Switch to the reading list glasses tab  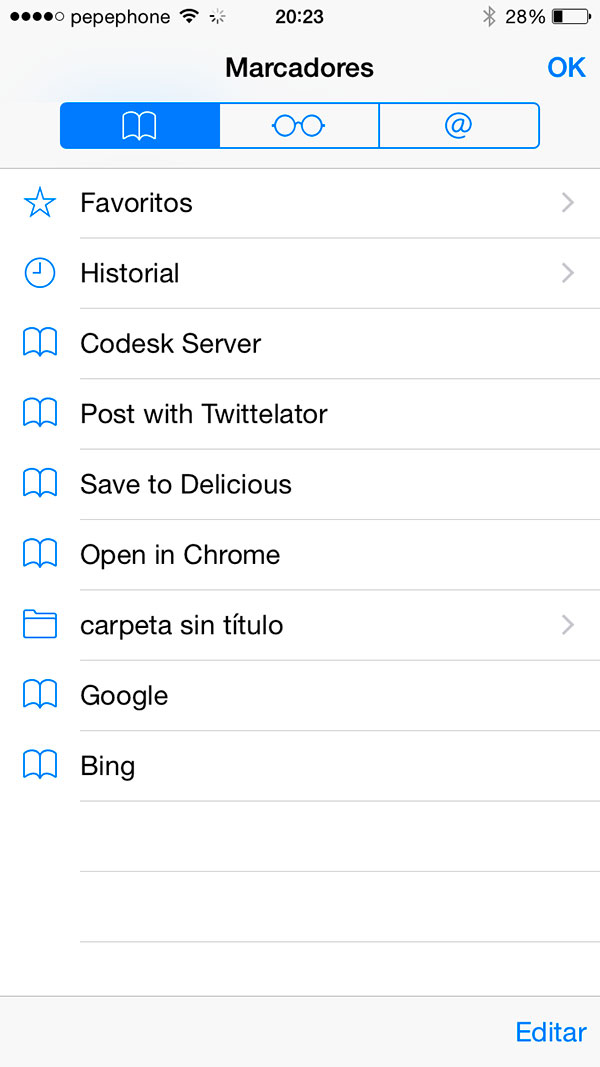299,125
